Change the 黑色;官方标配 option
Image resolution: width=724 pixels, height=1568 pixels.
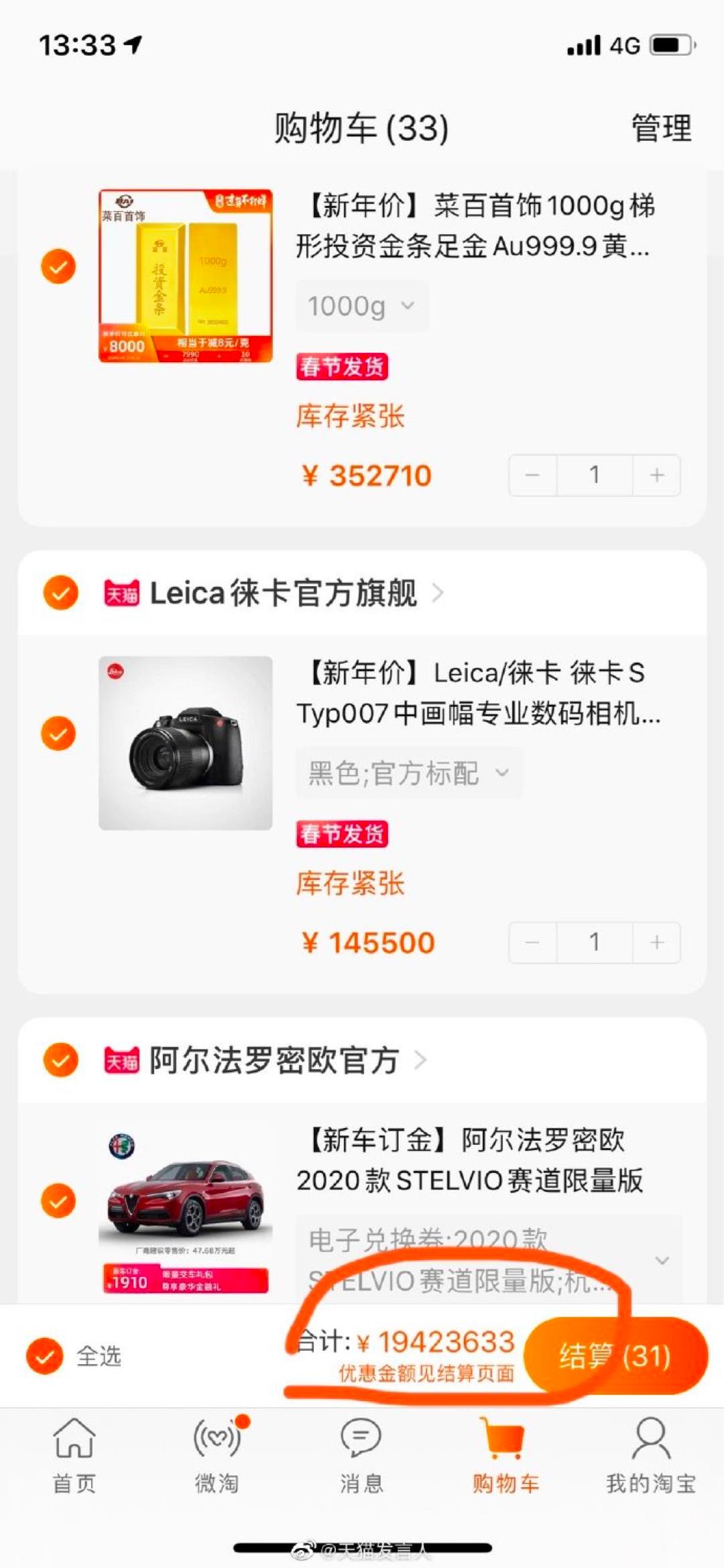pyautogui.click(x=408, y=773)
